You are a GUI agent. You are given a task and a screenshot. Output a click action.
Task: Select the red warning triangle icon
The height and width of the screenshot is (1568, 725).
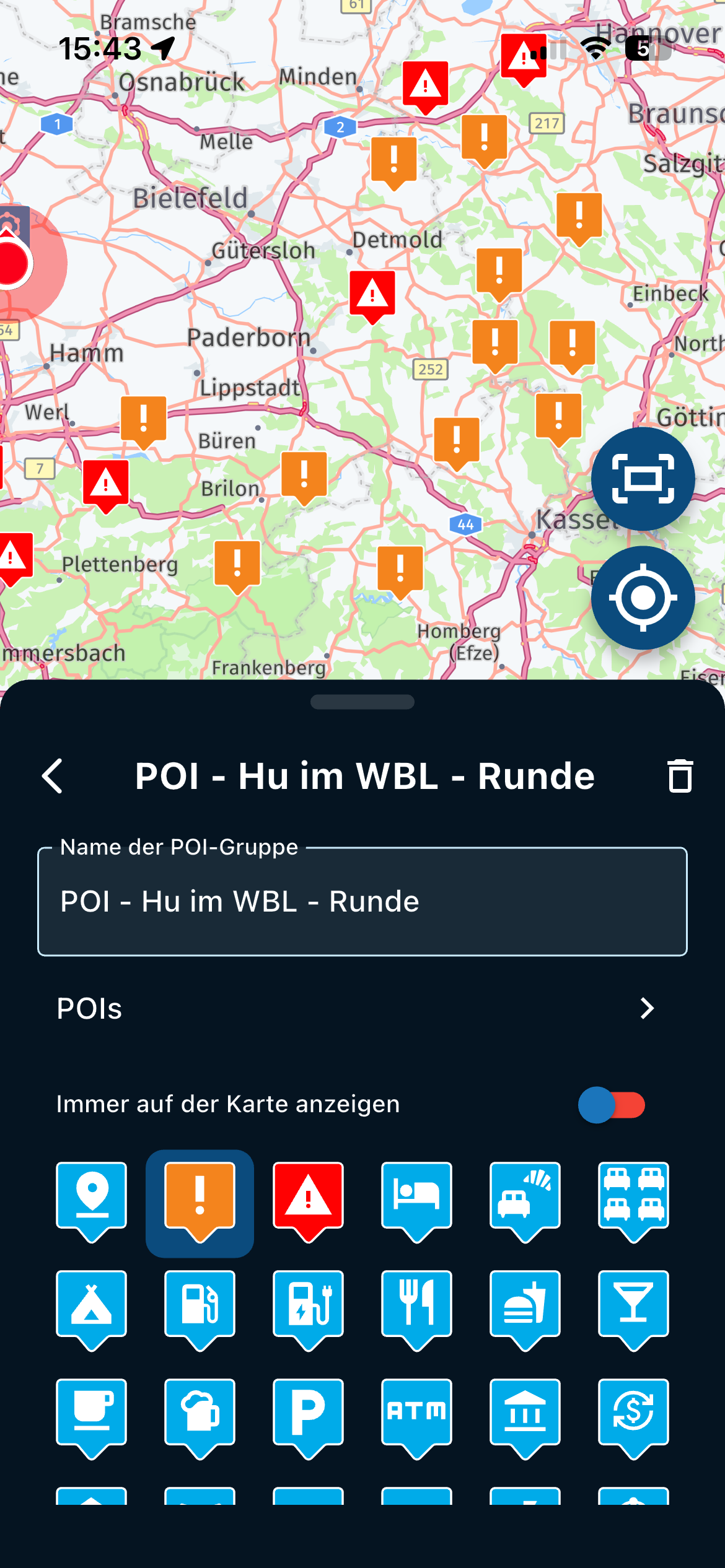(308, 1202)
